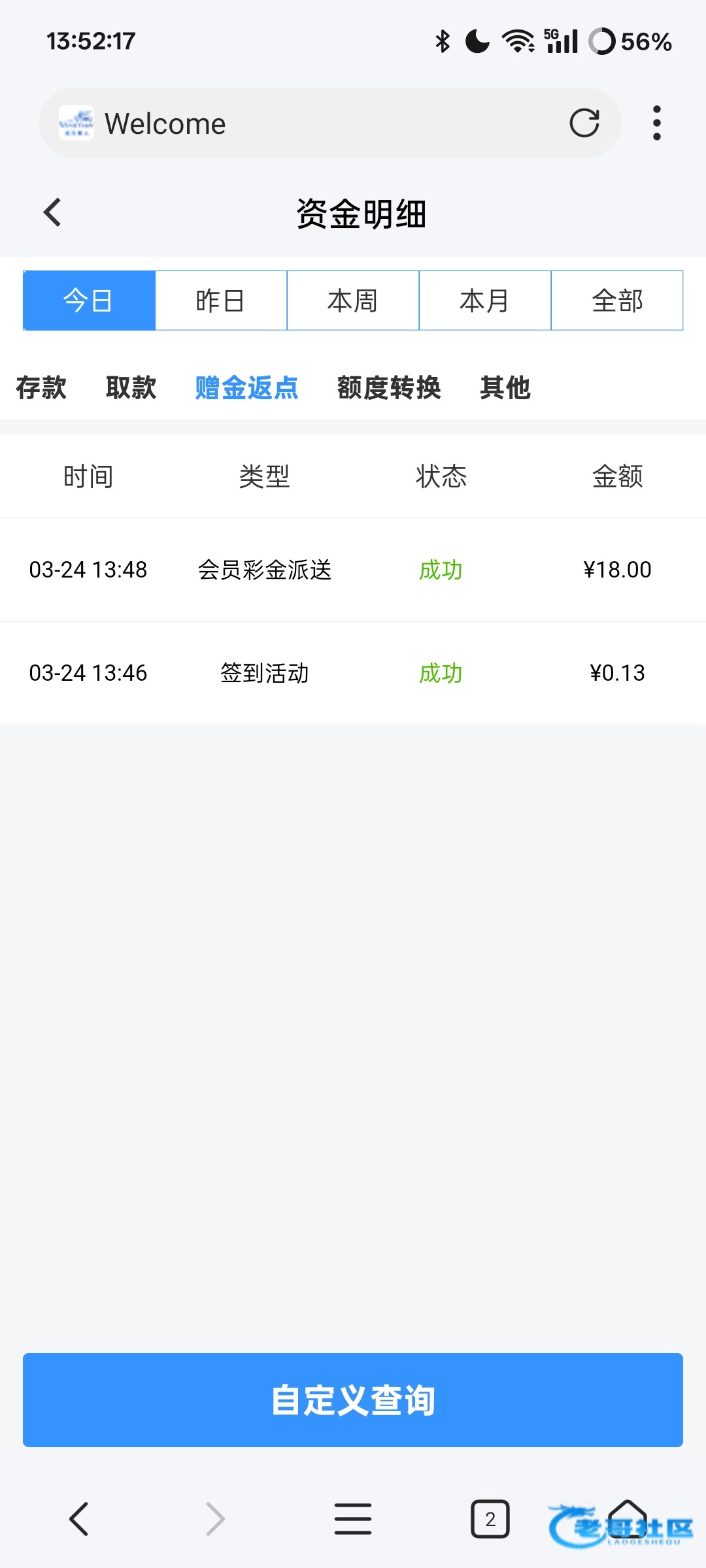Tap the Welcome address bar
This screenshot has height=1568, width=706.
[314, 123]
